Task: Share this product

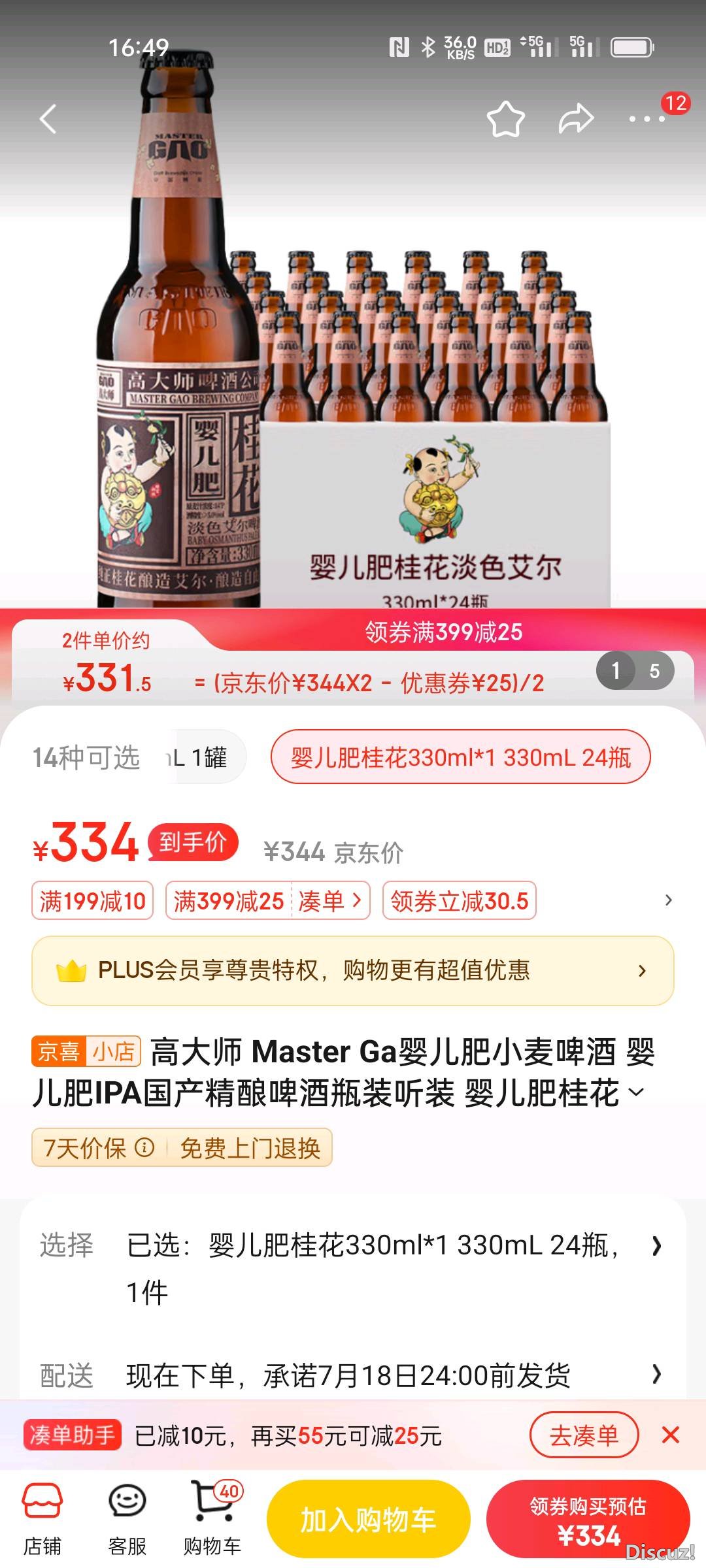Action: click(x=576, y=119)
